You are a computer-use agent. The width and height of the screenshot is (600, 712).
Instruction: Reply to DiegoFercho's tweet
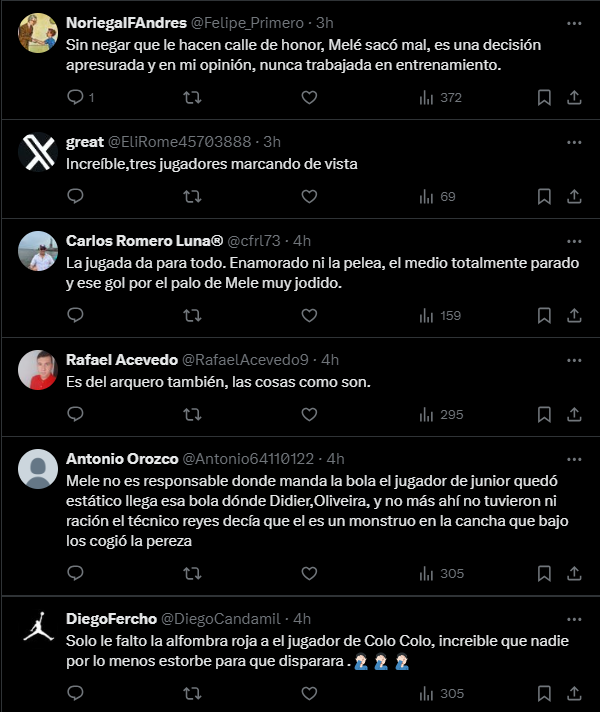[x=75, y=693]
